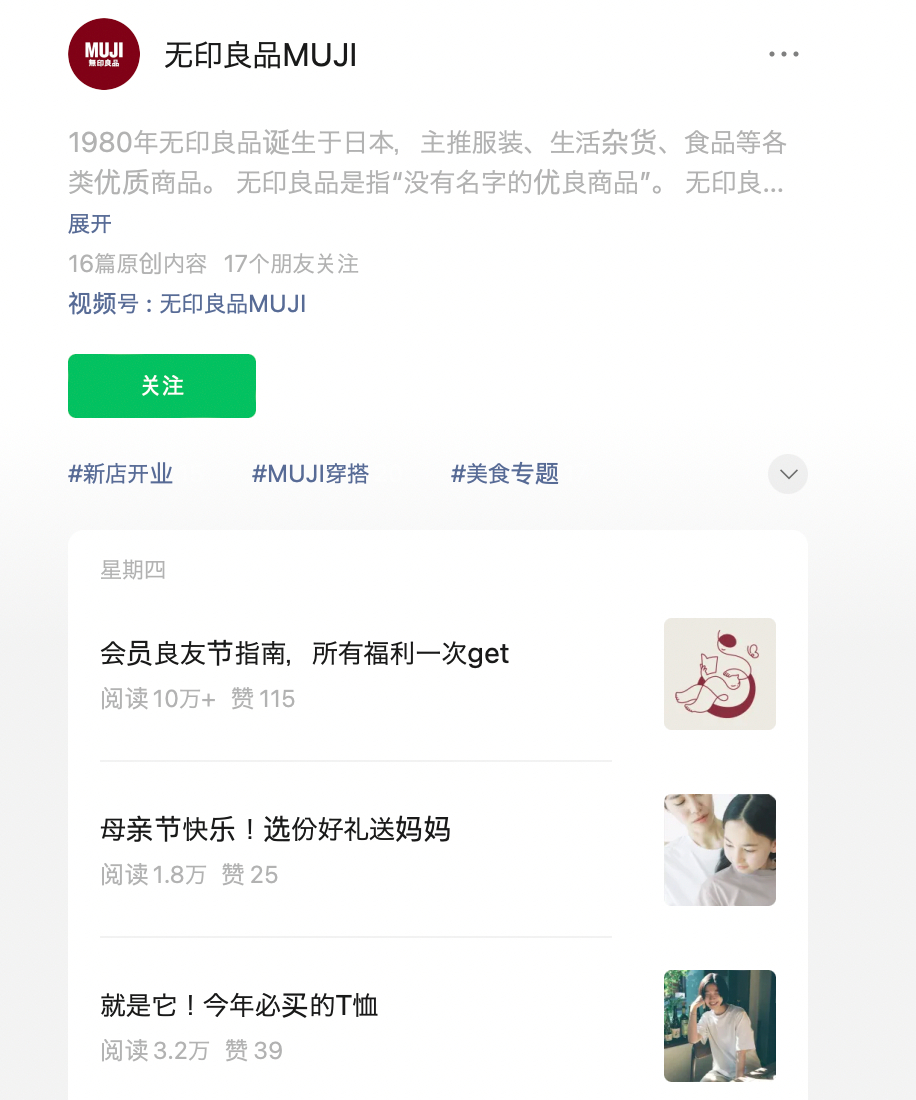This screenshot has width=916, height=1100.
Task: Follow the account with 关注 button
Action: coord(162,386)
